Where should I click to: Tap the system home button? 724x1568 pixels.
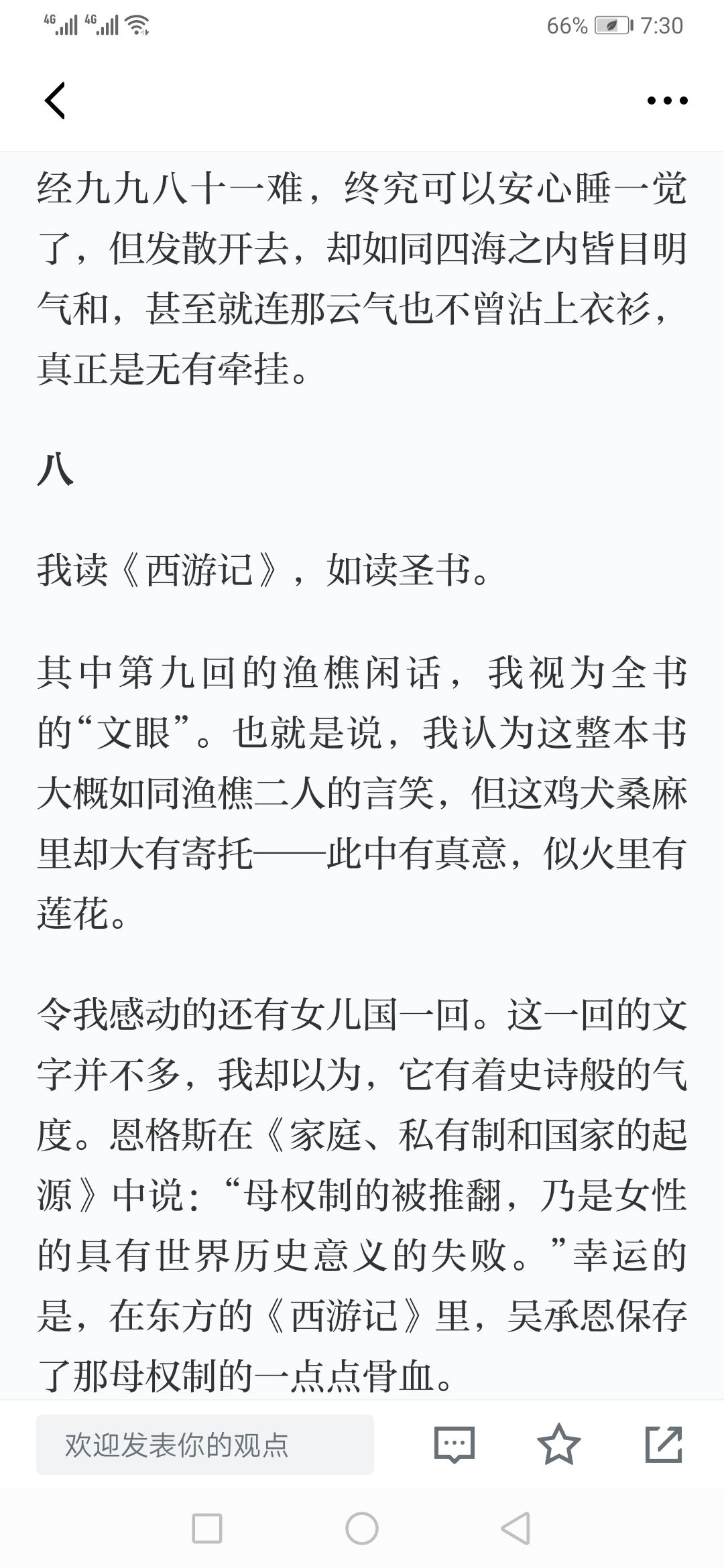click(x=362, y=1528)
